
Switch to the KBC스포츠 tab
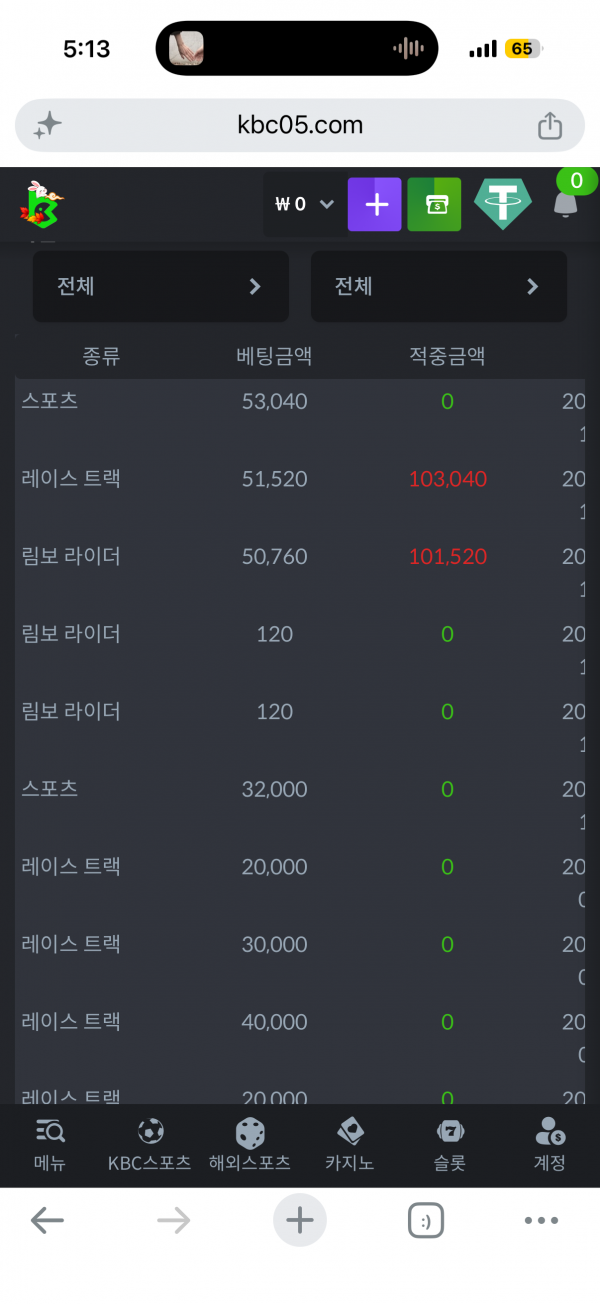click(150, 1146)
